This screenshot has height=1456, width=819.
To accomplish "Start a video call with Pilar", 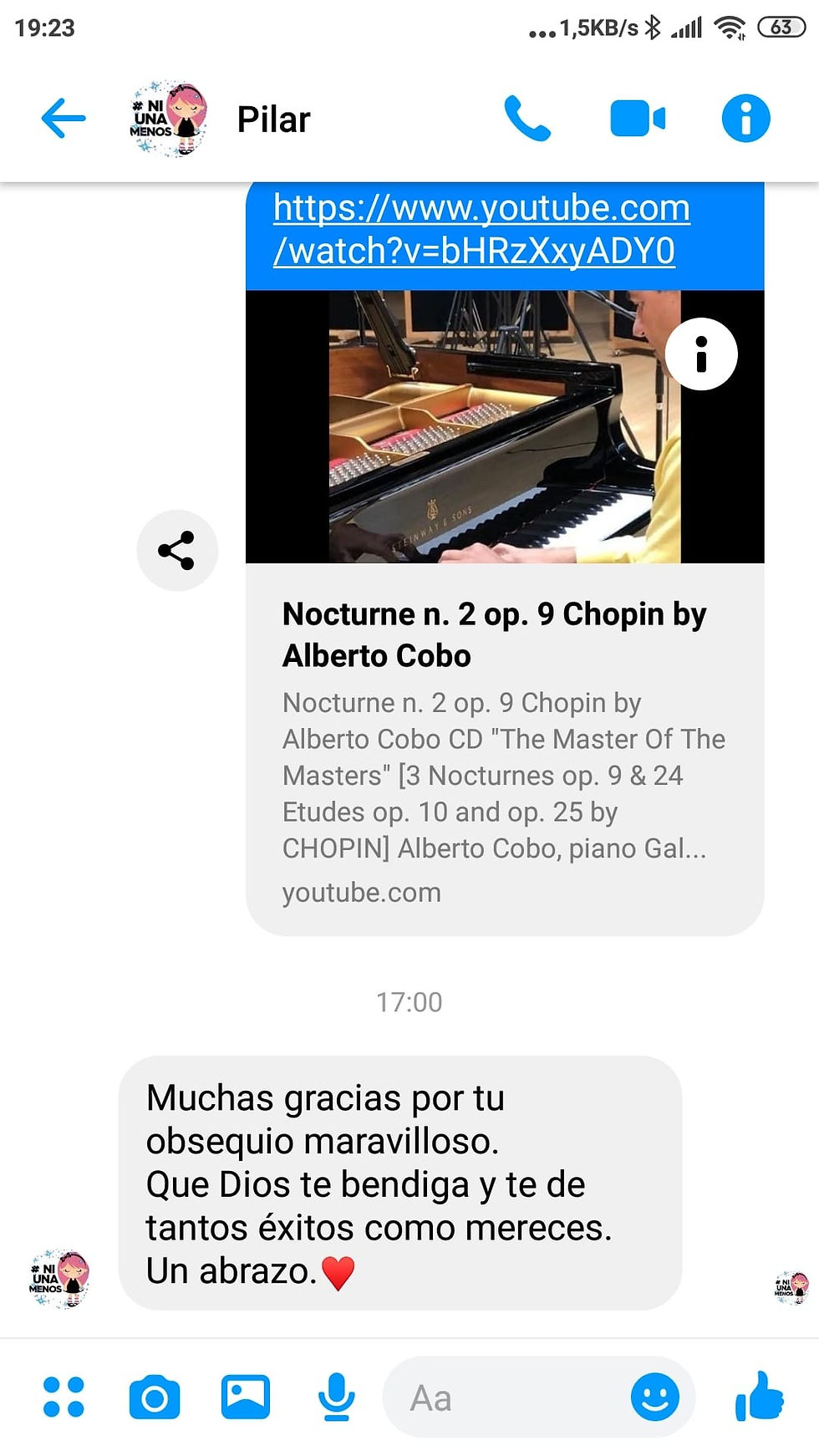I will click(638, 119).
